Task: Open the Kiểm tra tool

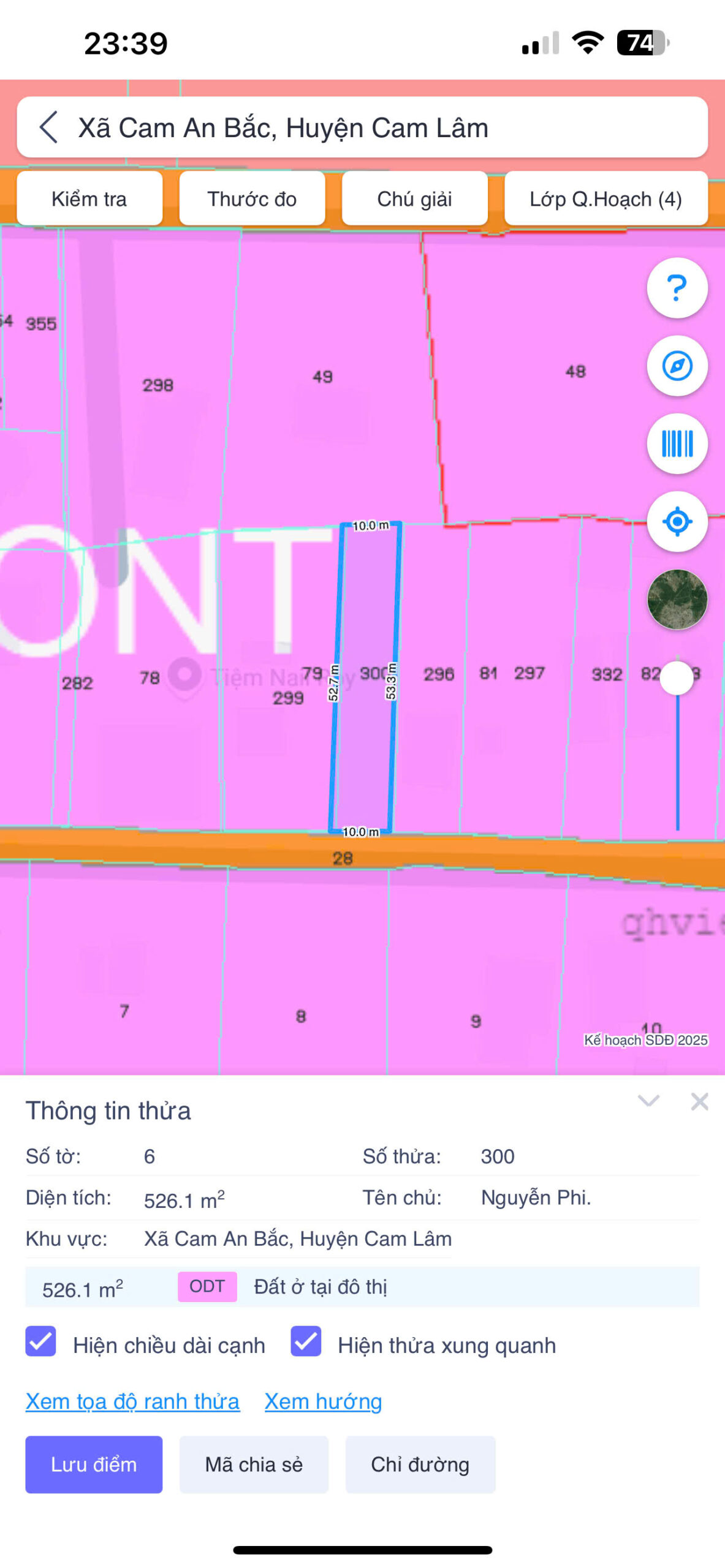Action: tap(89, 199)
